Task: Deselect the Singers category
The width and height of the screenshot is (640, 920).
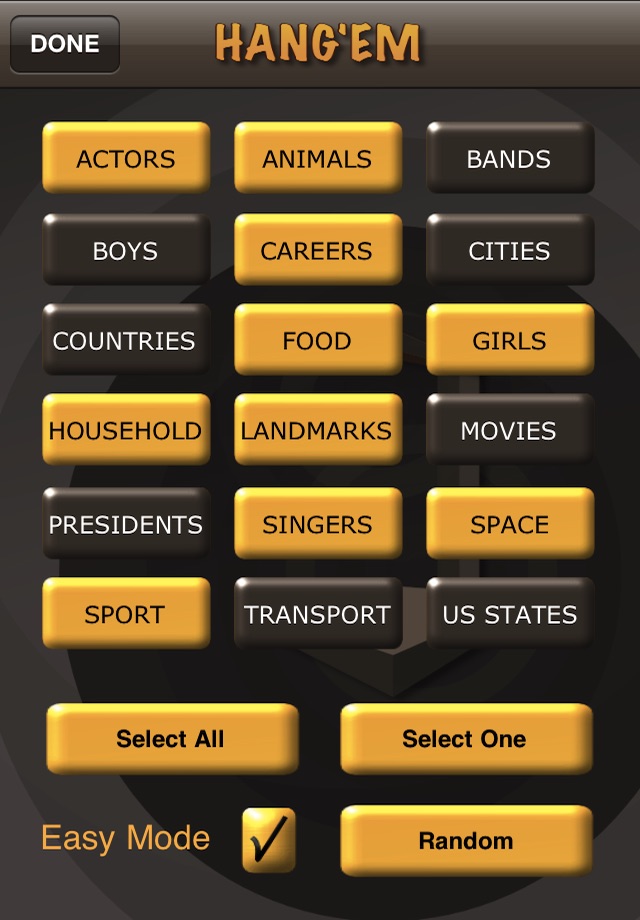Action: pos(318,523)
